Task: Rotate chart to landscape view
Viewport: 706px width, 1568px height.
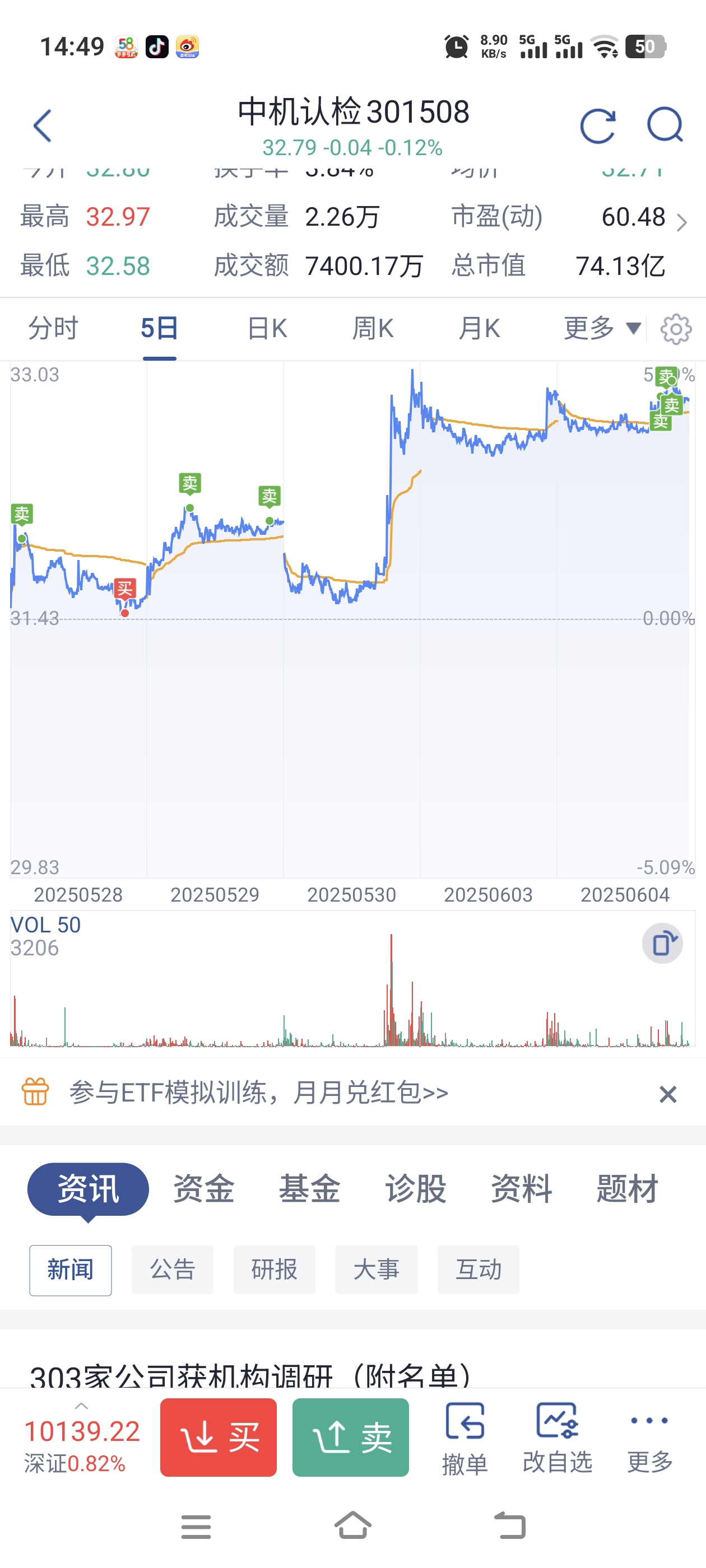Action: (662, 944)
